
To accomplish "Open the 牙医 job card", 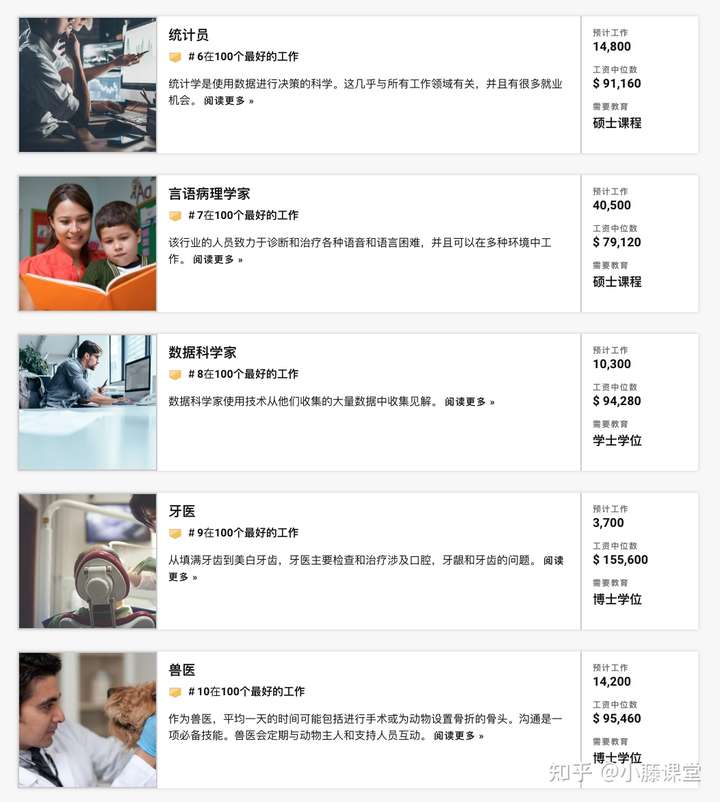I will [x=182, y=511].
